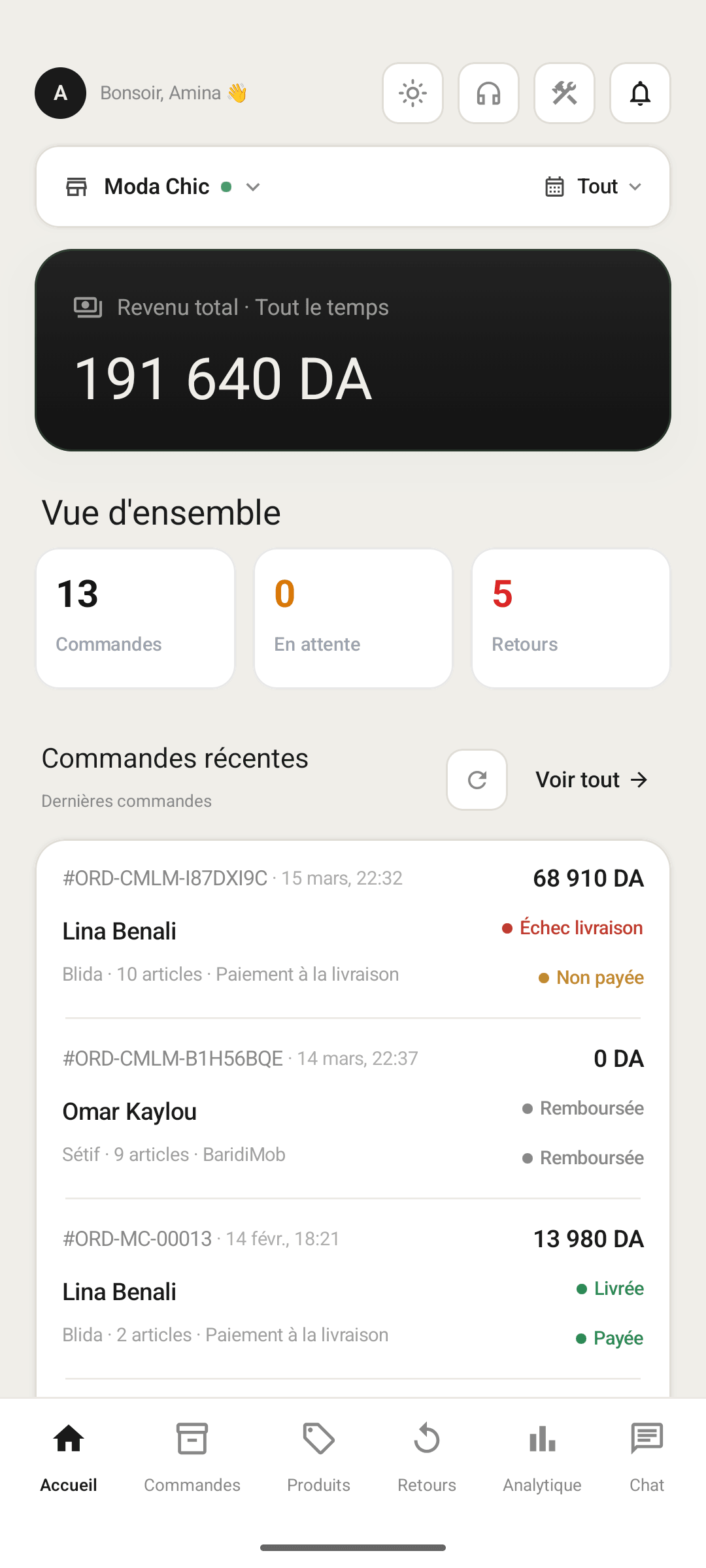Open notifications with the bell icon
The width and height of the screenshot is (706, 1568).
(x=640, y=93)
